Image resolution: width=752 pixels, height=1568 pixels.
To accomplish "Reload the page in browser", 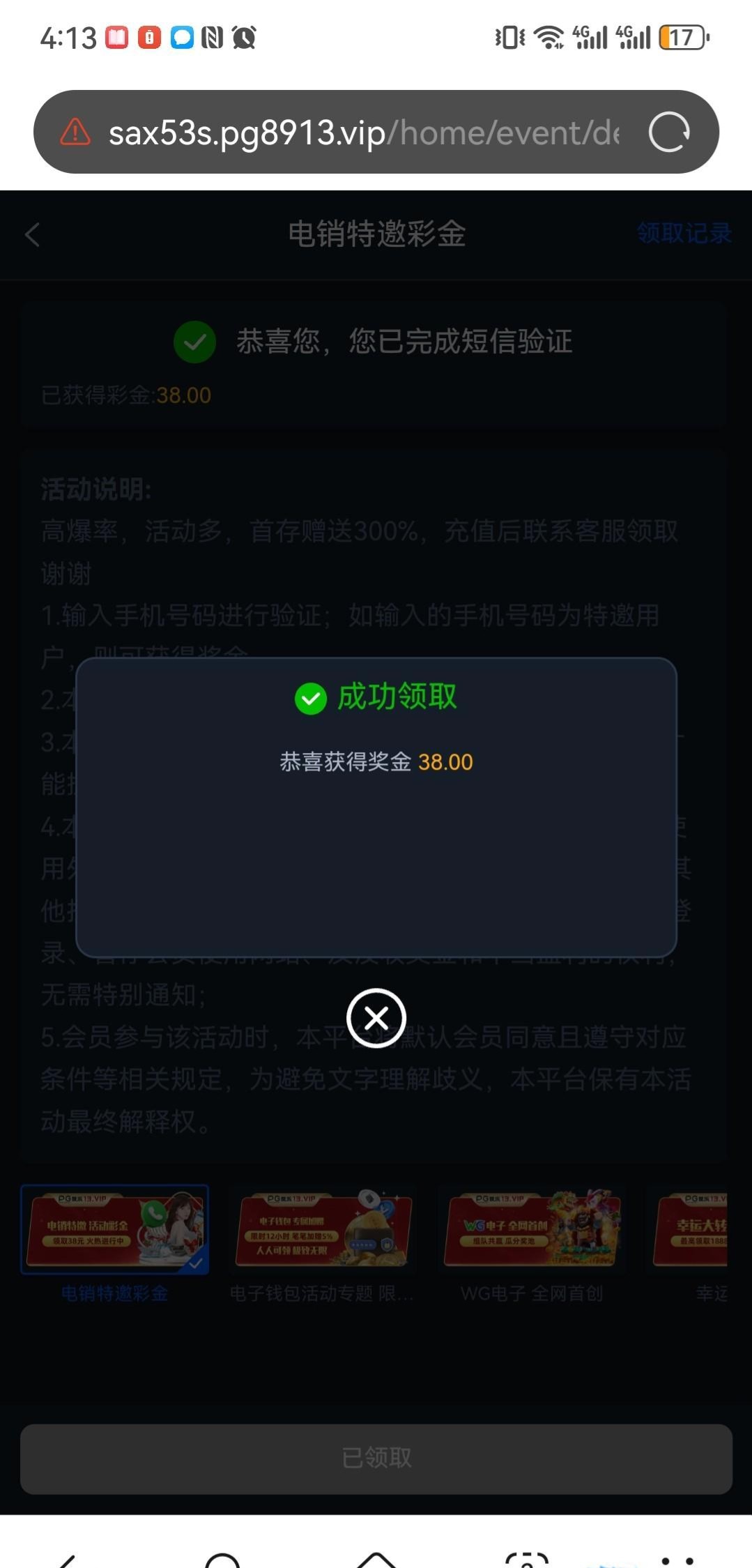I will coord(668,132).
